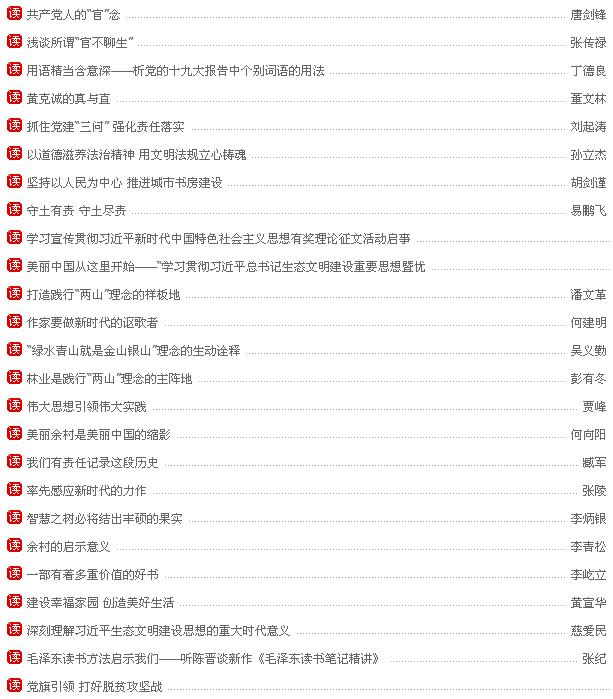The height and width of the screenshot is (699, 613).
Task: Read 坚持以人民为中心 推进城市书房建设
Action: coord(124,182)
